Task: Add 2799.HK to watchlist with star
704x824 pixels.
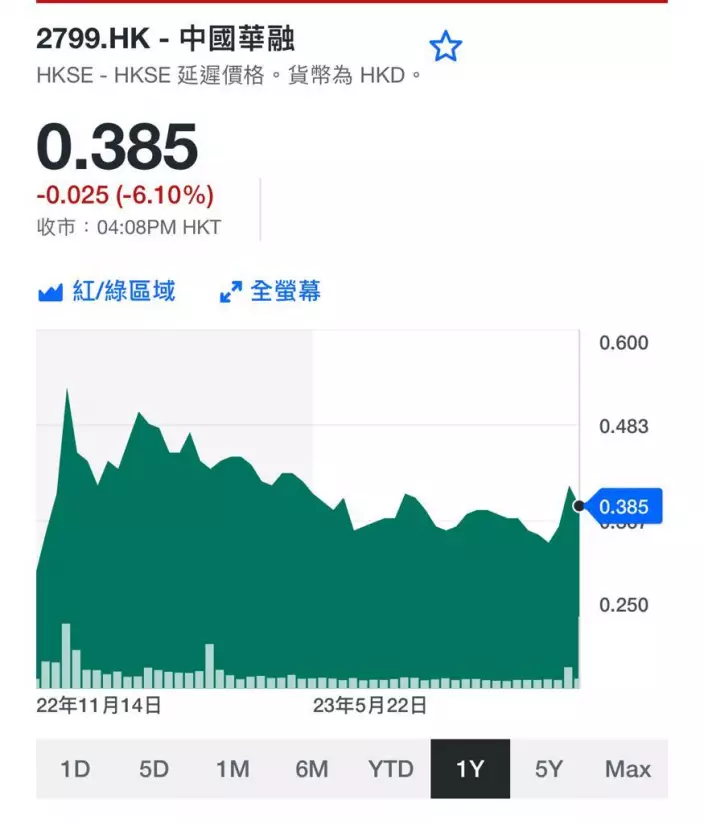Action: tap(445, 47)
